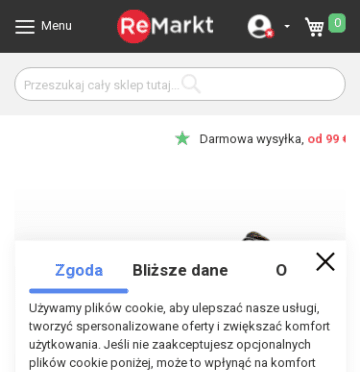The width and height of the screenshot is (360, 372).
Task: Tap the store search field
Action: coord(180,84)
